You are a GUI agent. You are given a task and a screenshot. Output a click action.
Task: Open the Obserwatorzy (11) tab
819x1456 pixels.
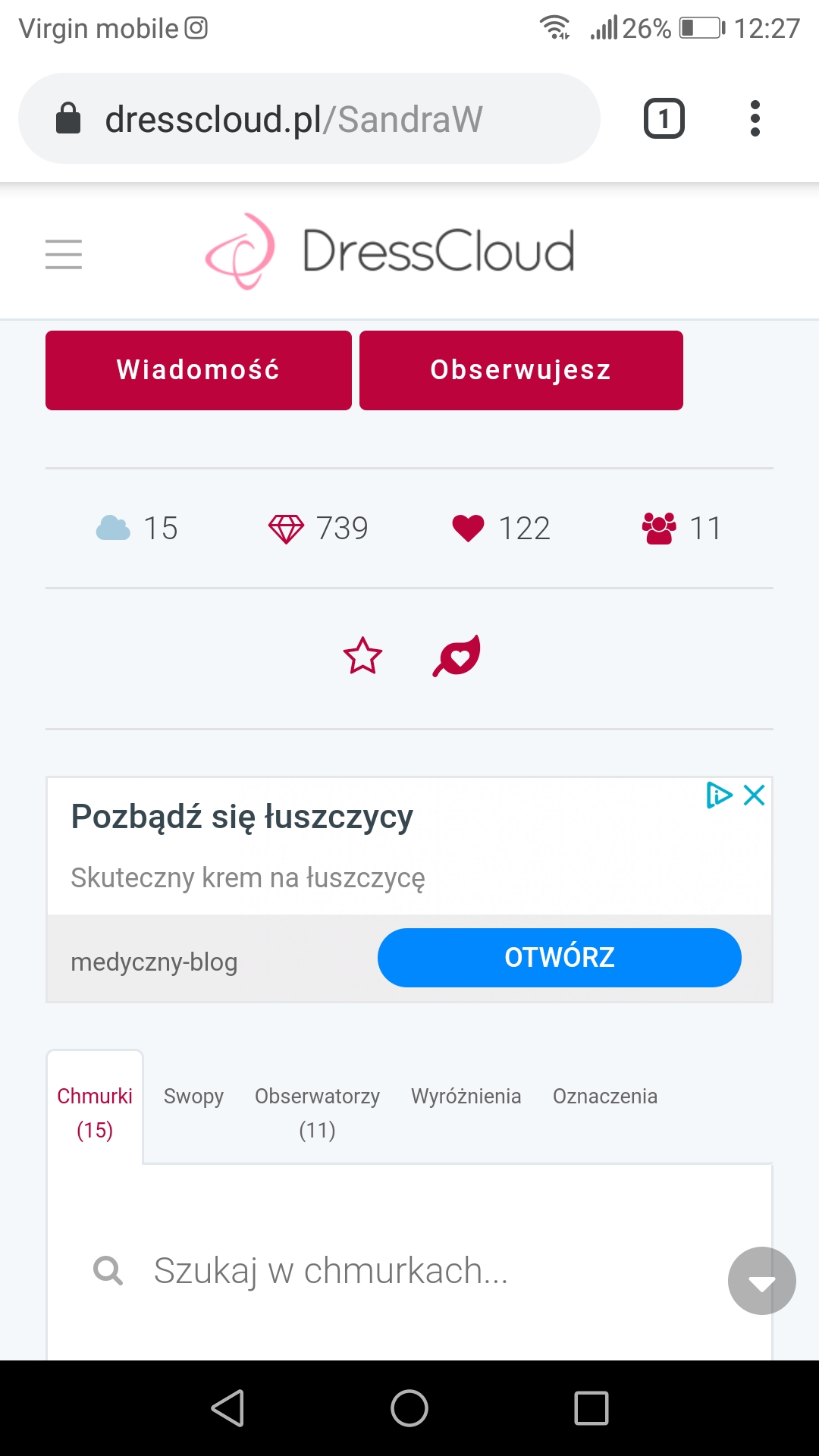317,1112
